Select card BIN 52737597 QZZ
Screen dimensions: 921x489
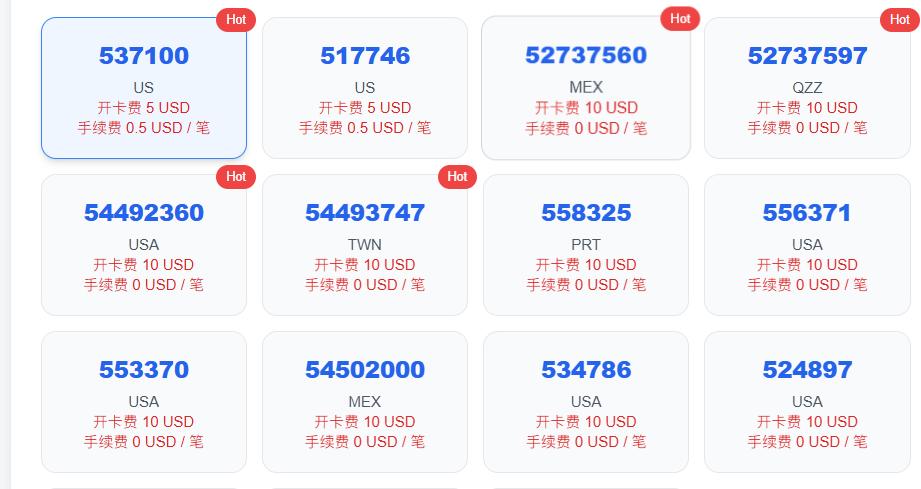click(807, 88)
